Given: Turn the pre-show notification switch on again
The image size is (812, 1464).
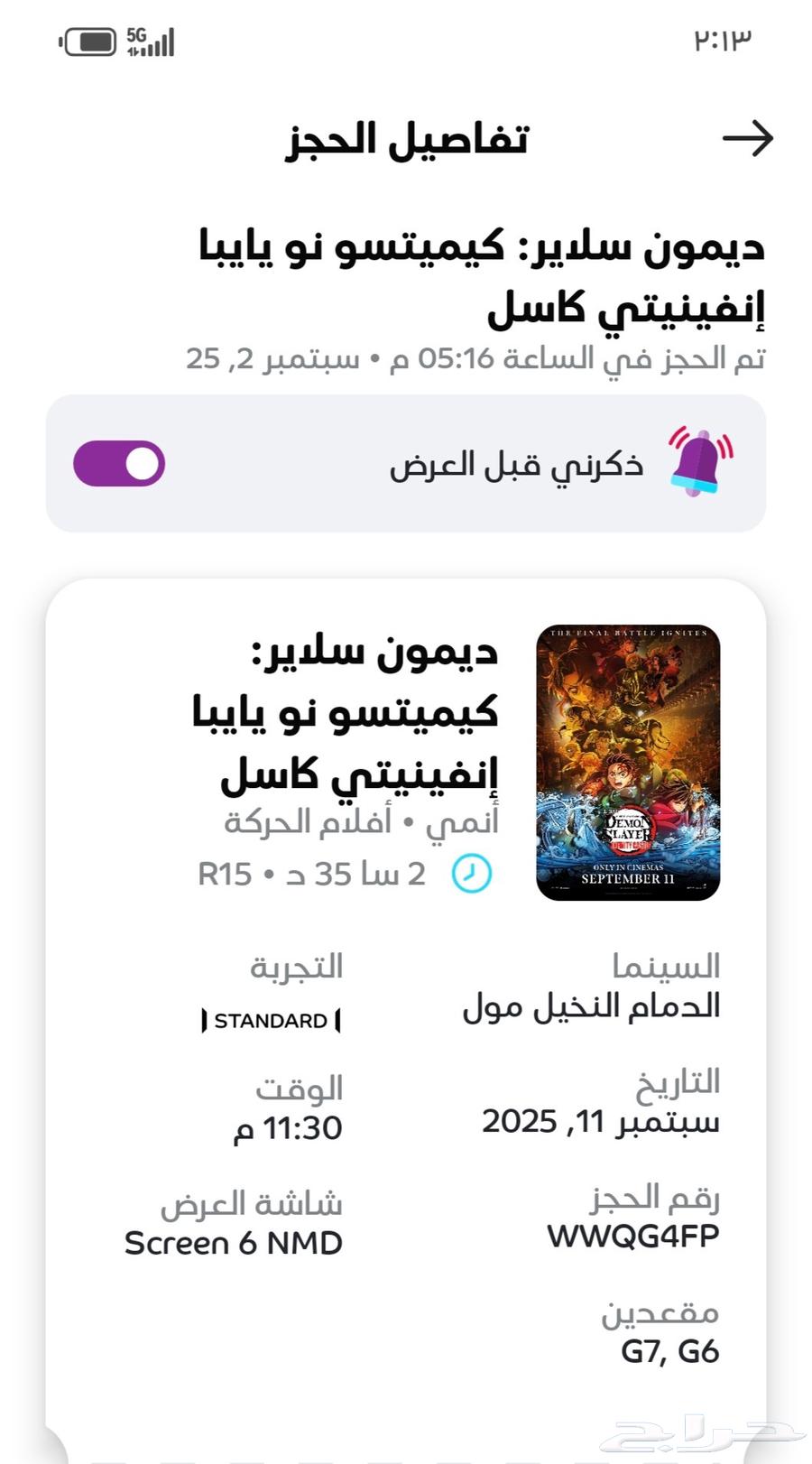Looking at the screenshot, I should (x=119, y=462).
